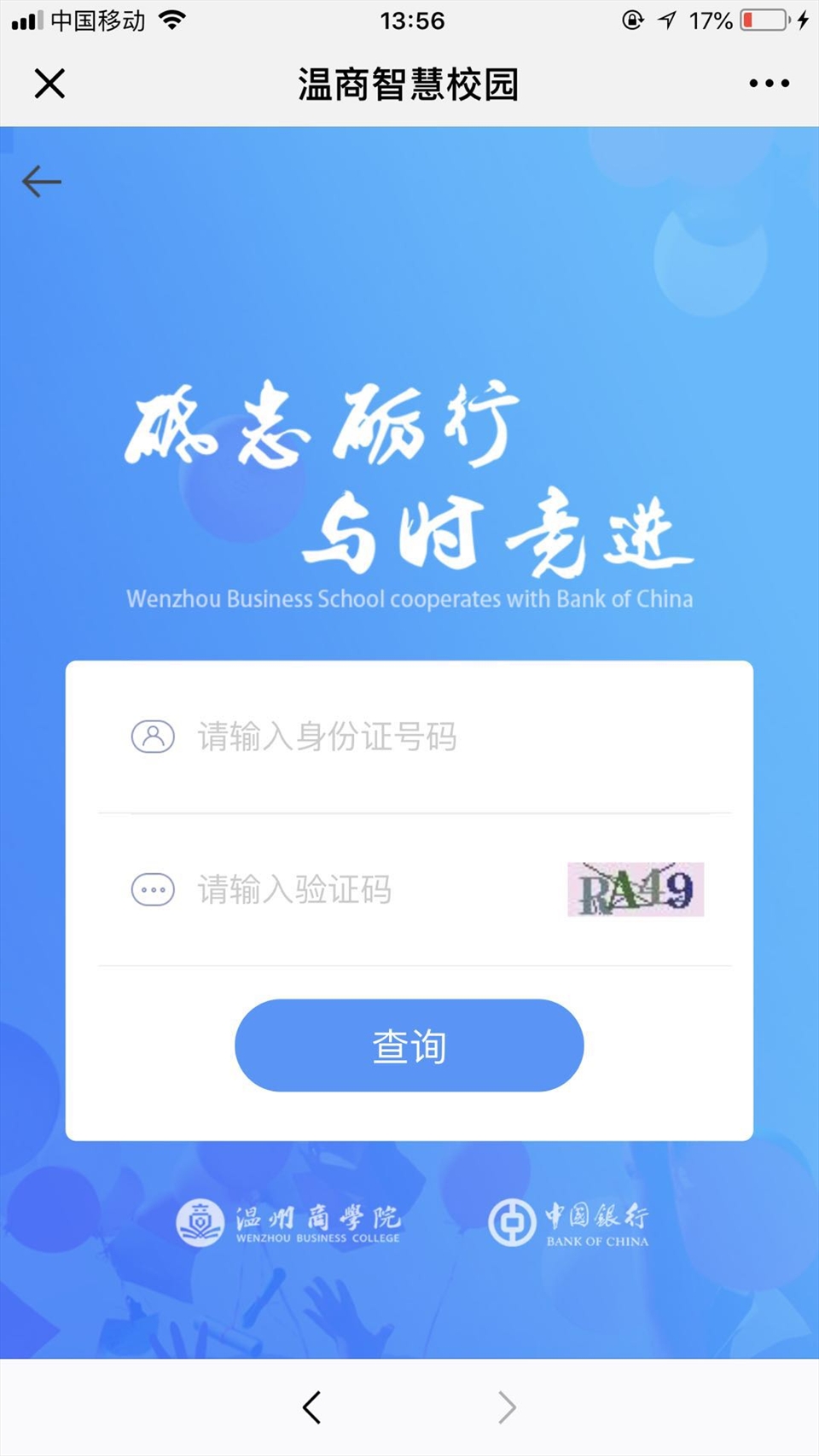The width and height of the screenshot is (819, 1456).
Task: Tap the 查询 query button
Action: (409, 1045)
